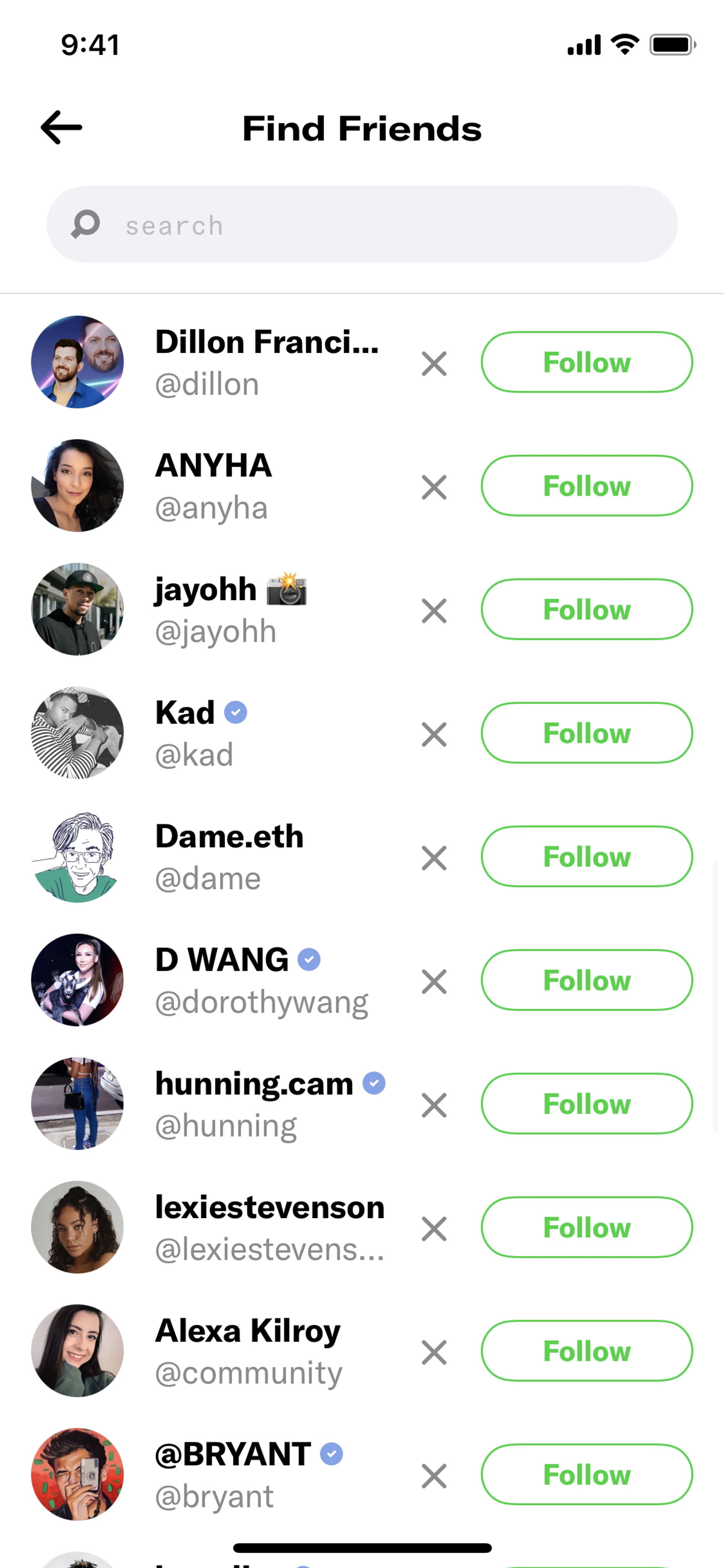Dismiss the Dame.eth suggestion
This screenshot has height=1568, width=724.
(x=434, y=858)
